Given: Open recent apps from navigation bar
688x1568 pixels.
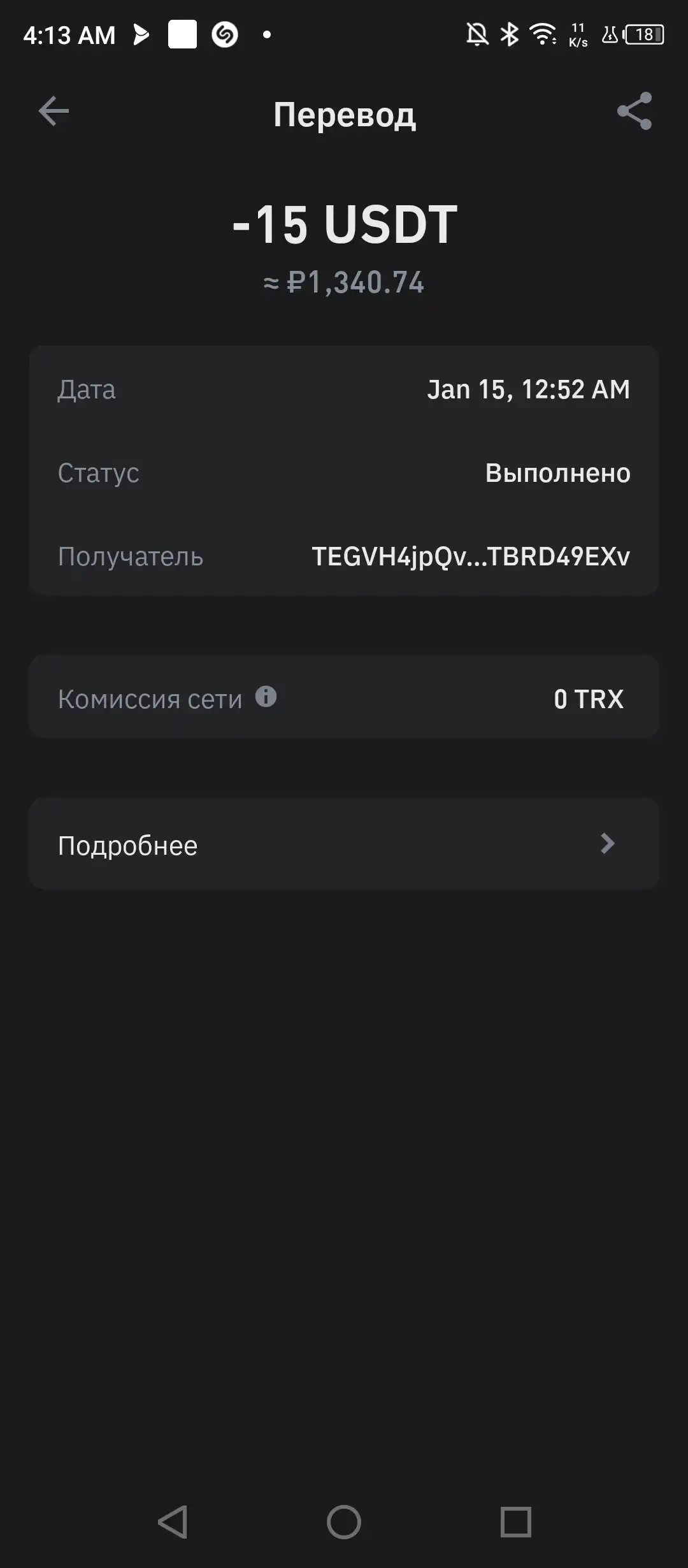Looking at the screenshot, I should point(516,1522).
